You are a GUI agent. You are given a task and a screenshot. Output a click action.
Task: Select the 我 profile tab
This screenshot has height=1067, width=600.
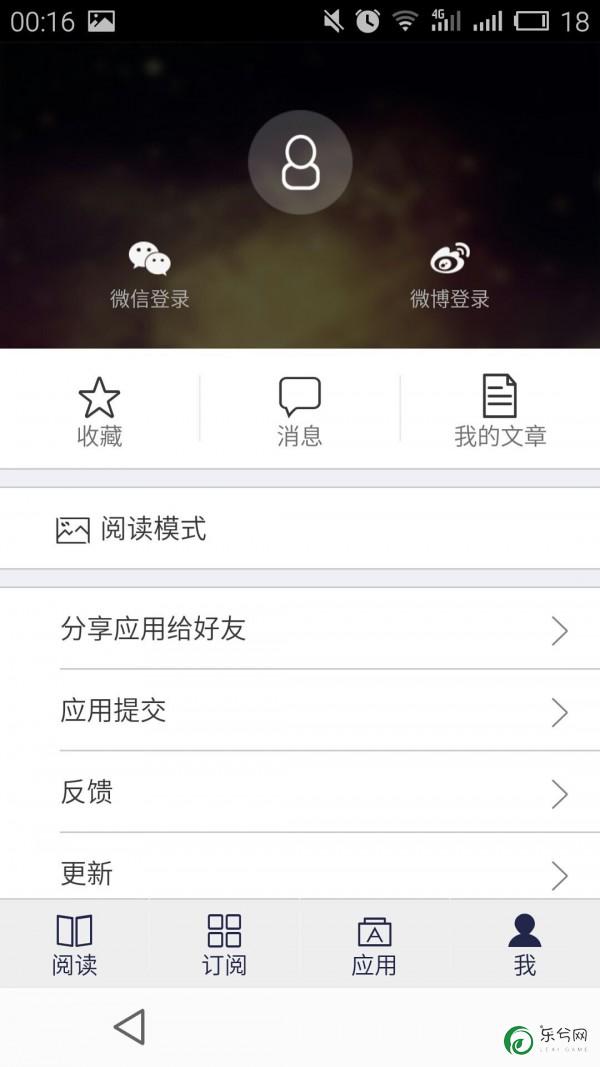click(x=524, y=945)
